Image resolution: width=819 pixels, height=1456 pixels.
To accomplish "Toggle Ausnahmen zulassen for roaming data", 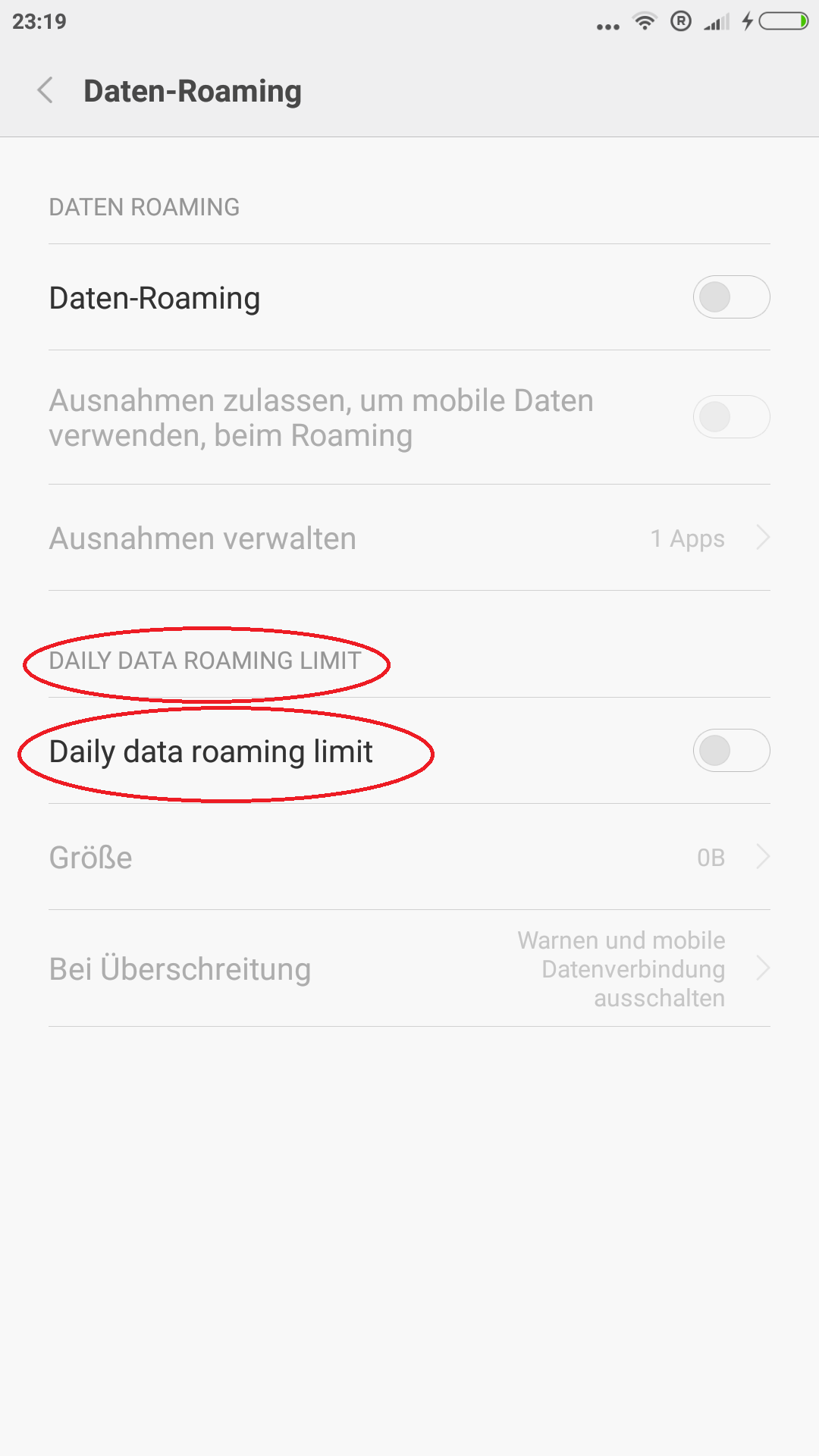I will [731, 417].
